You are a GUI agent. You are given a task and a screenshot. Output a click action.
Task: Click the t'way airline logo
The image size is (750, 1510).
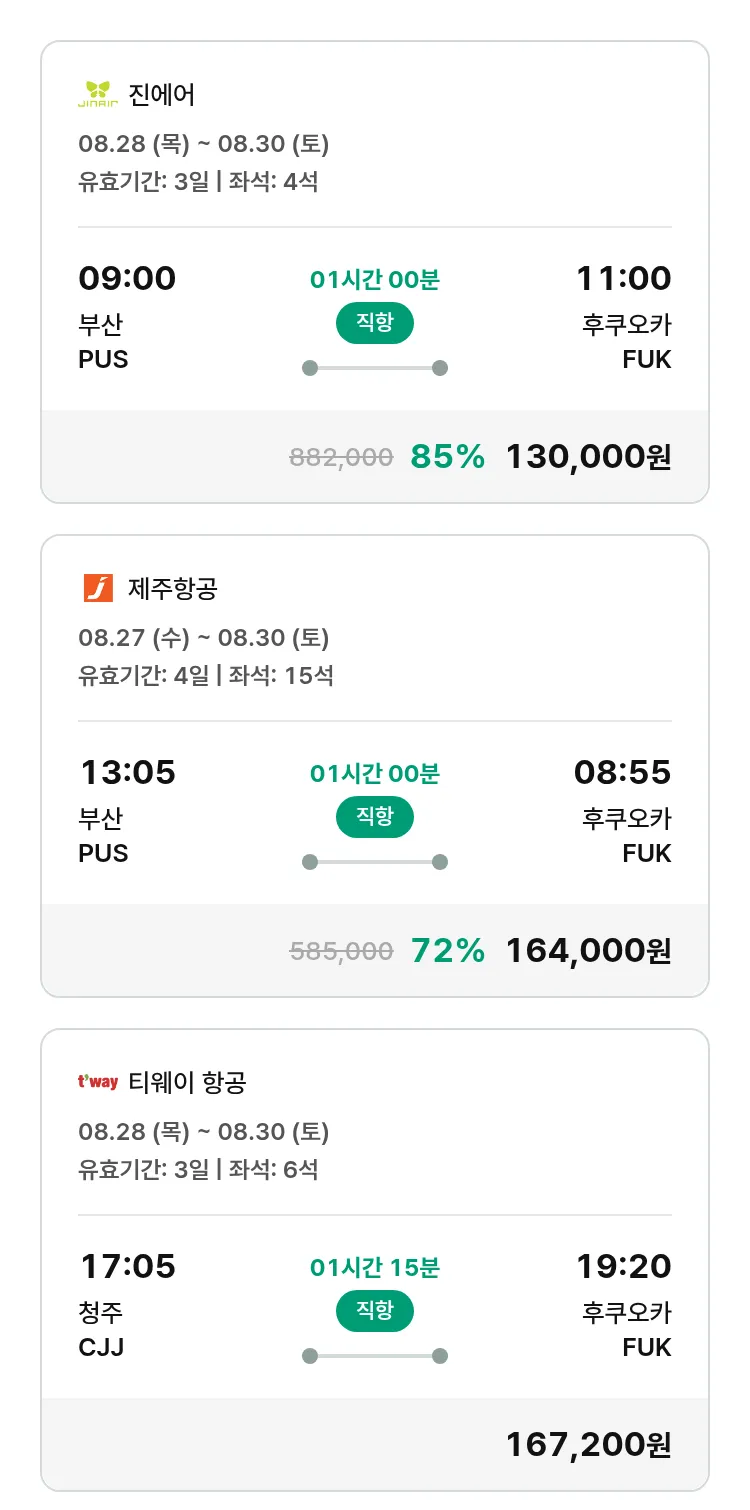pyautogui.click(x=96, y=1082)
